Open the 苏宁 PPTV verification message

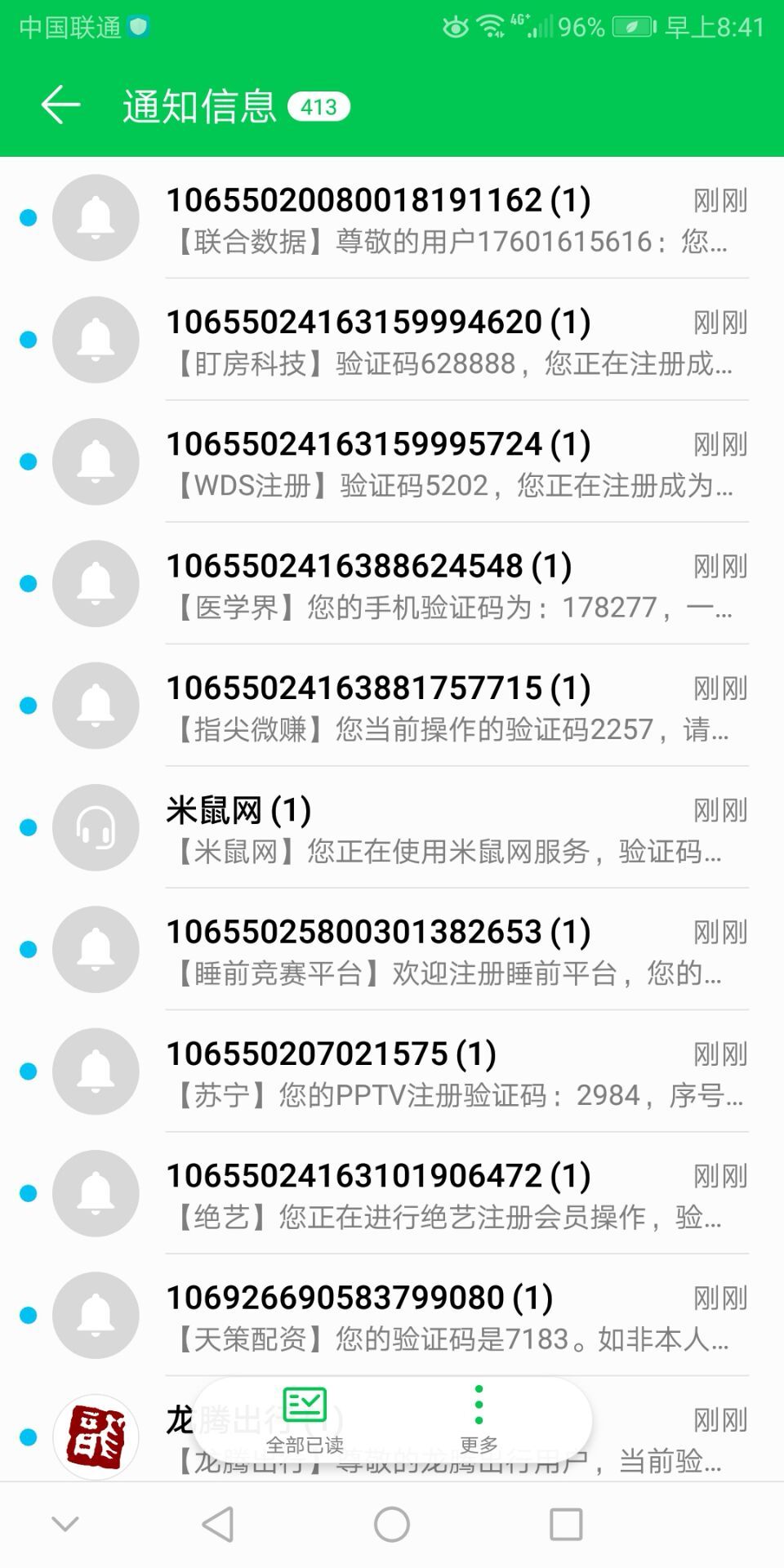[392, 1071]
